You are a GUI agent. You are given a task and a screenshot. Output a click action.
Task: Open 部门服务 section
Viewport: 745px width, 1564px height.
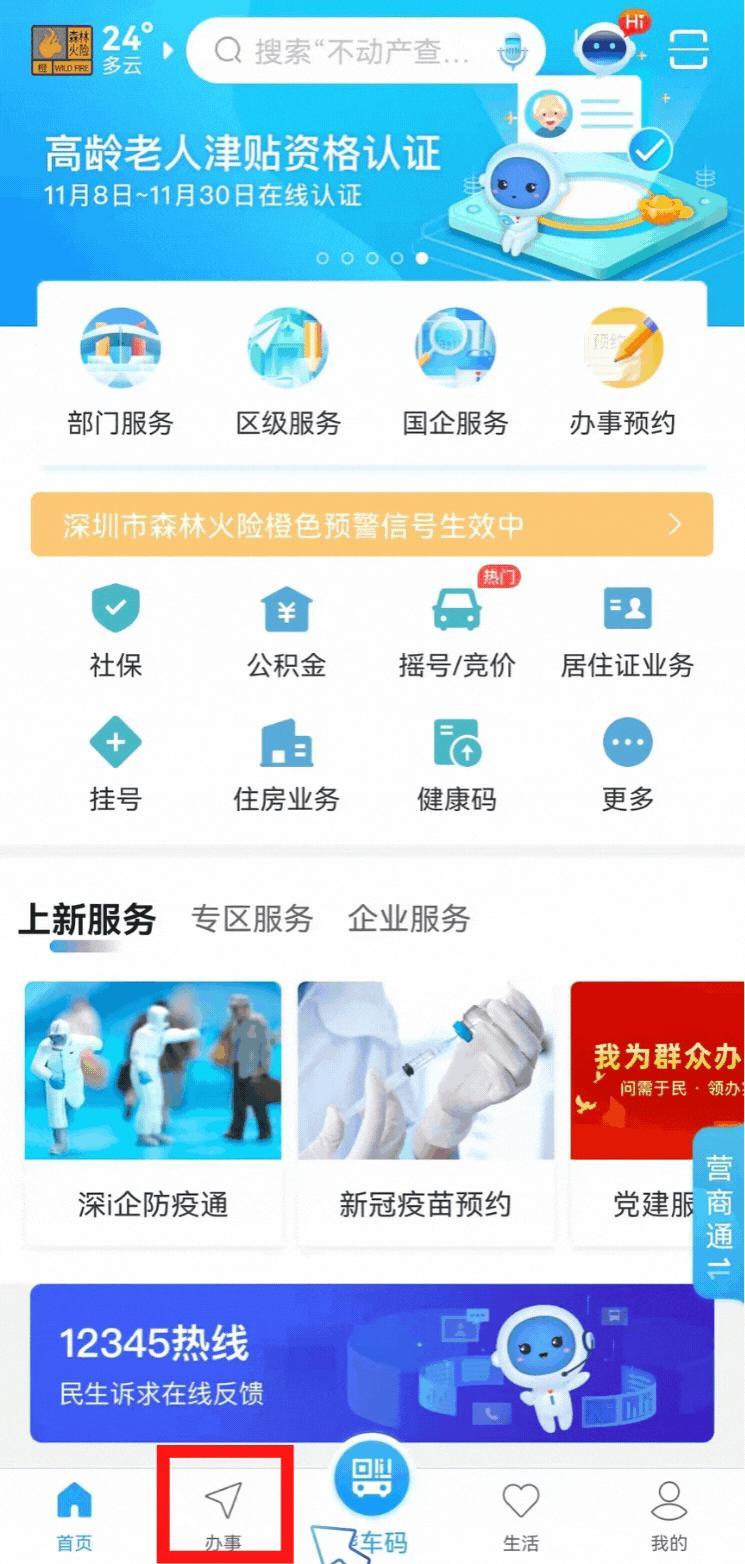pos(120,372)
